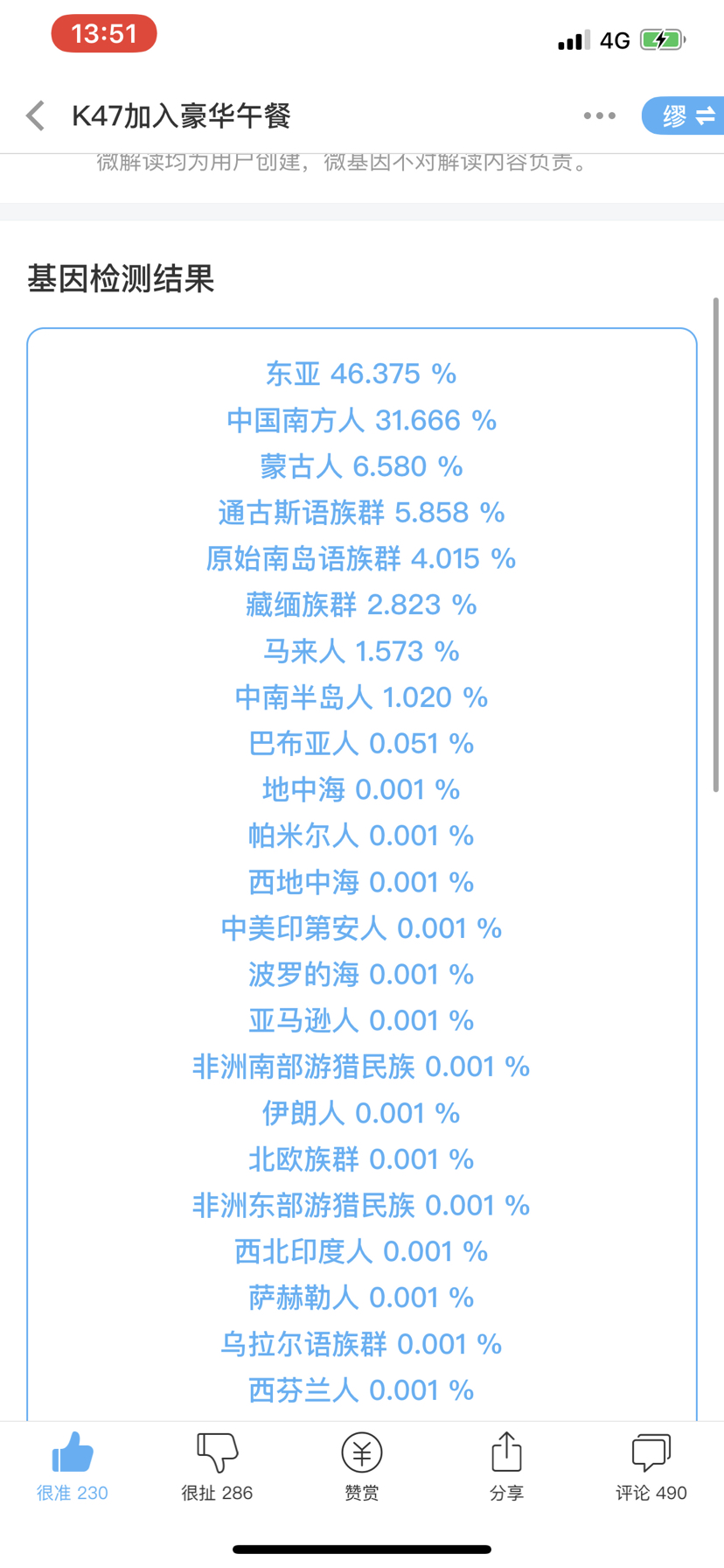The image size is (724, 1568).
Task: Mark the result as 很准
Action: point(73,1467)
